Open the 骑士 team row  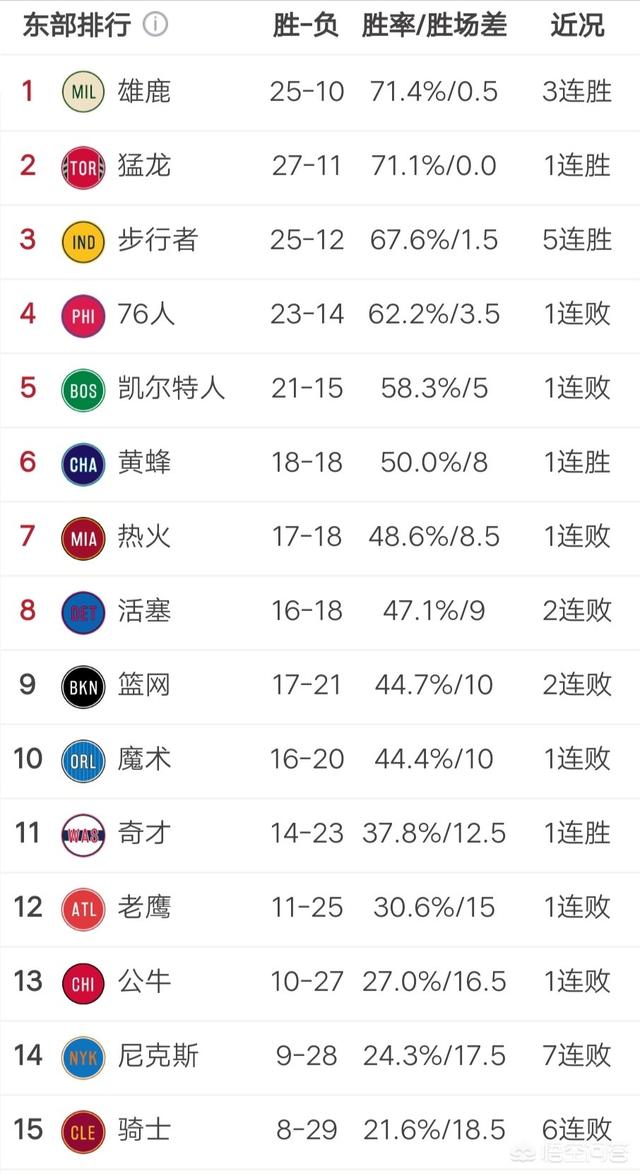pyautogui.click(x=144, y=1130)
